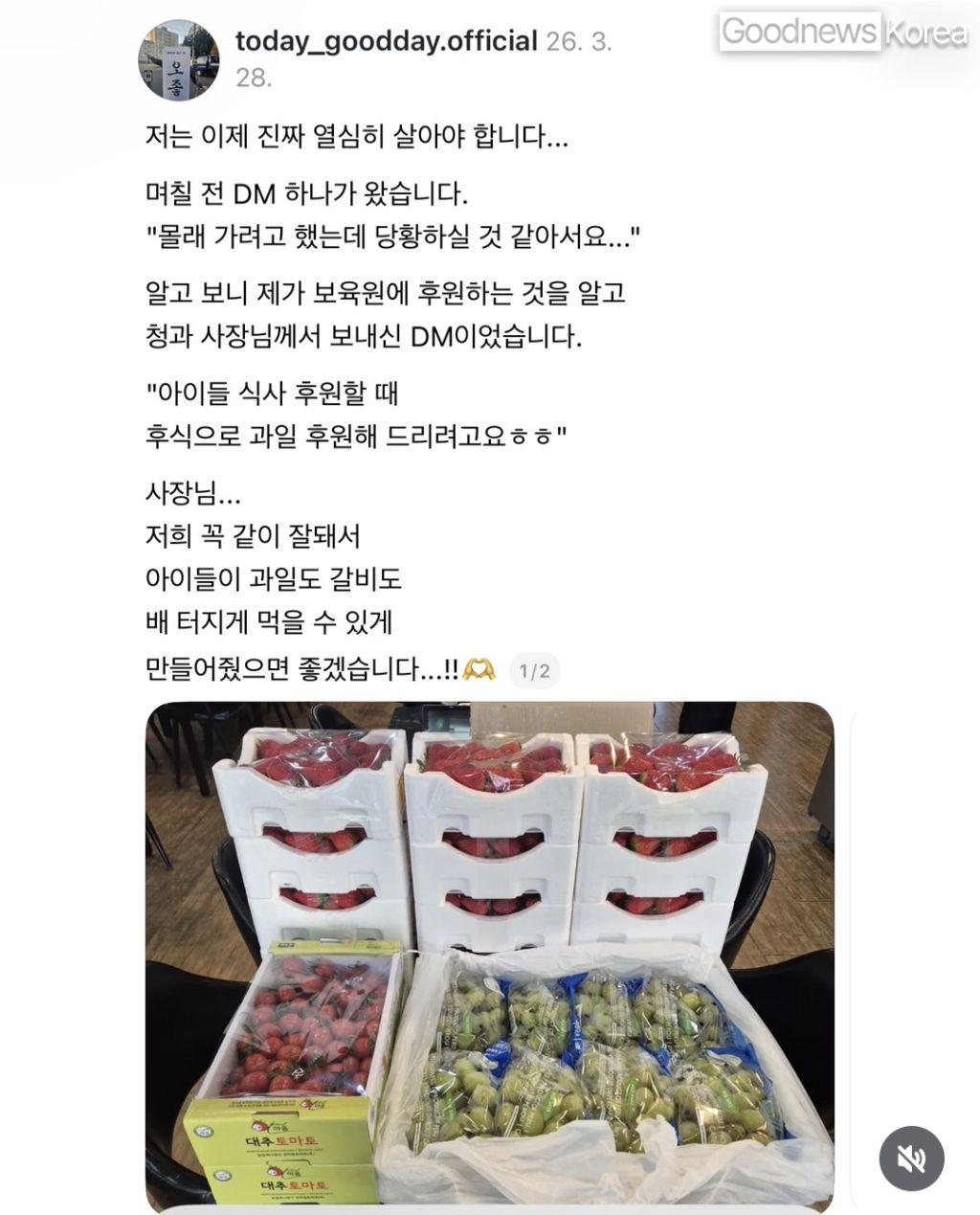The width and height of the screenshot is (980, 1215).
Task: Open today_goodday.official profile picture
Action: [181, 59]
